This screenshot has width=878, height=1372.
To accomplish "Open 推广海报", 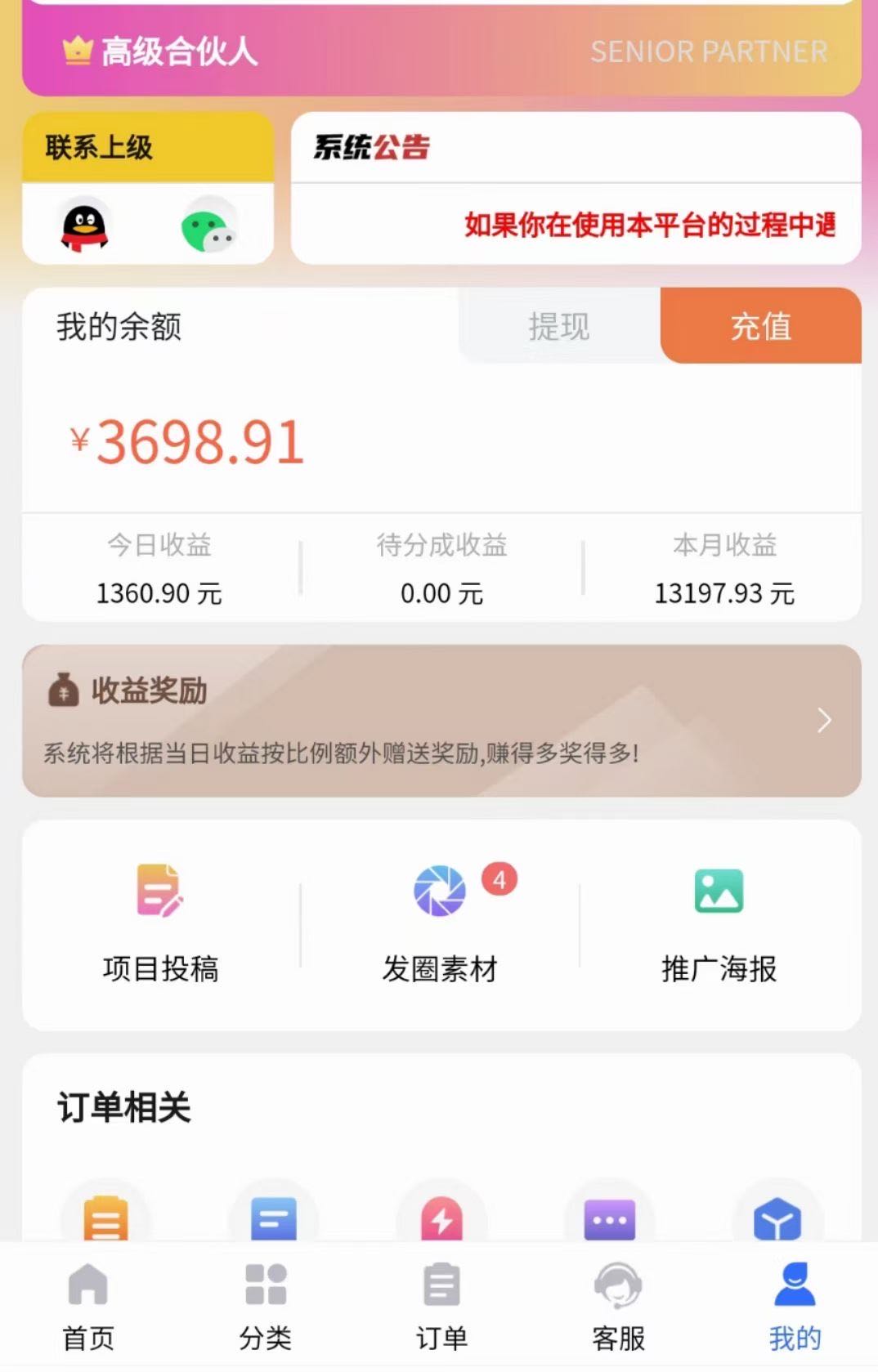I will (719, 923).
